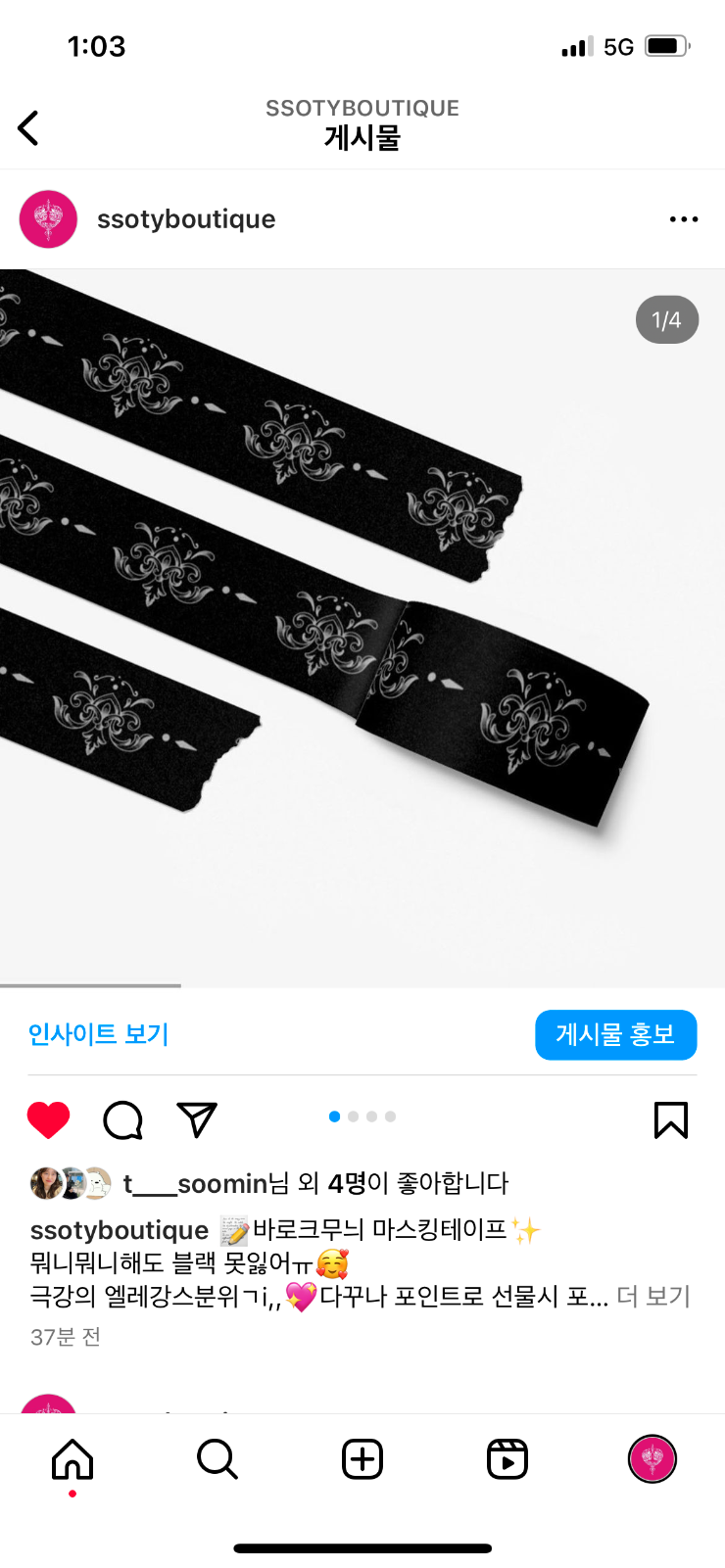This screenshot has height=1568, width=725.
Task: Switch to the Reels tab
Action: pyautogui.click(x=507, y=1459)
